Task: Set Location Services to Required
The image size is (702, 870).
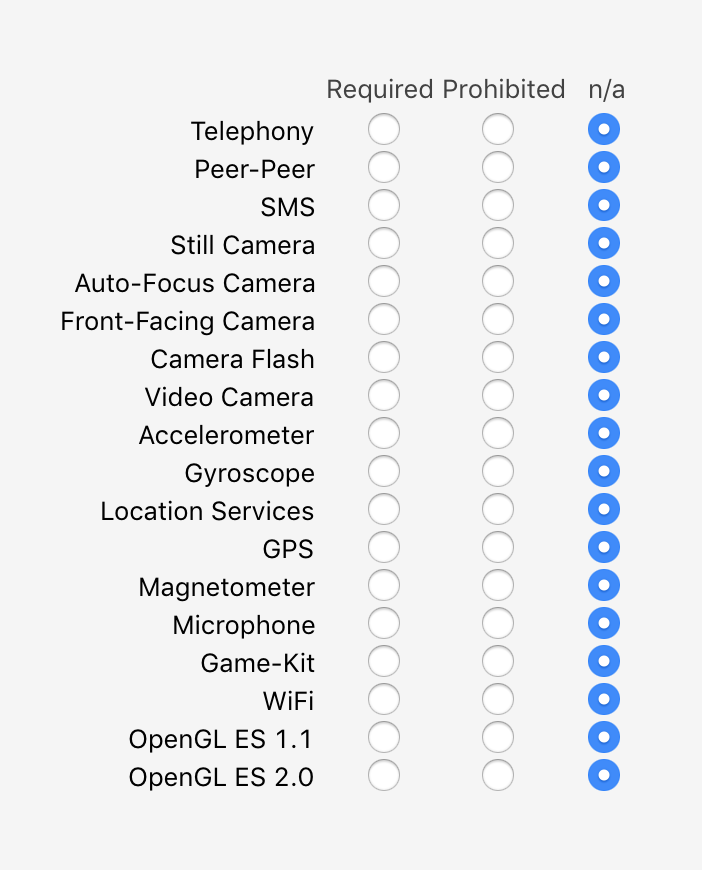Action: click(384, 510)
